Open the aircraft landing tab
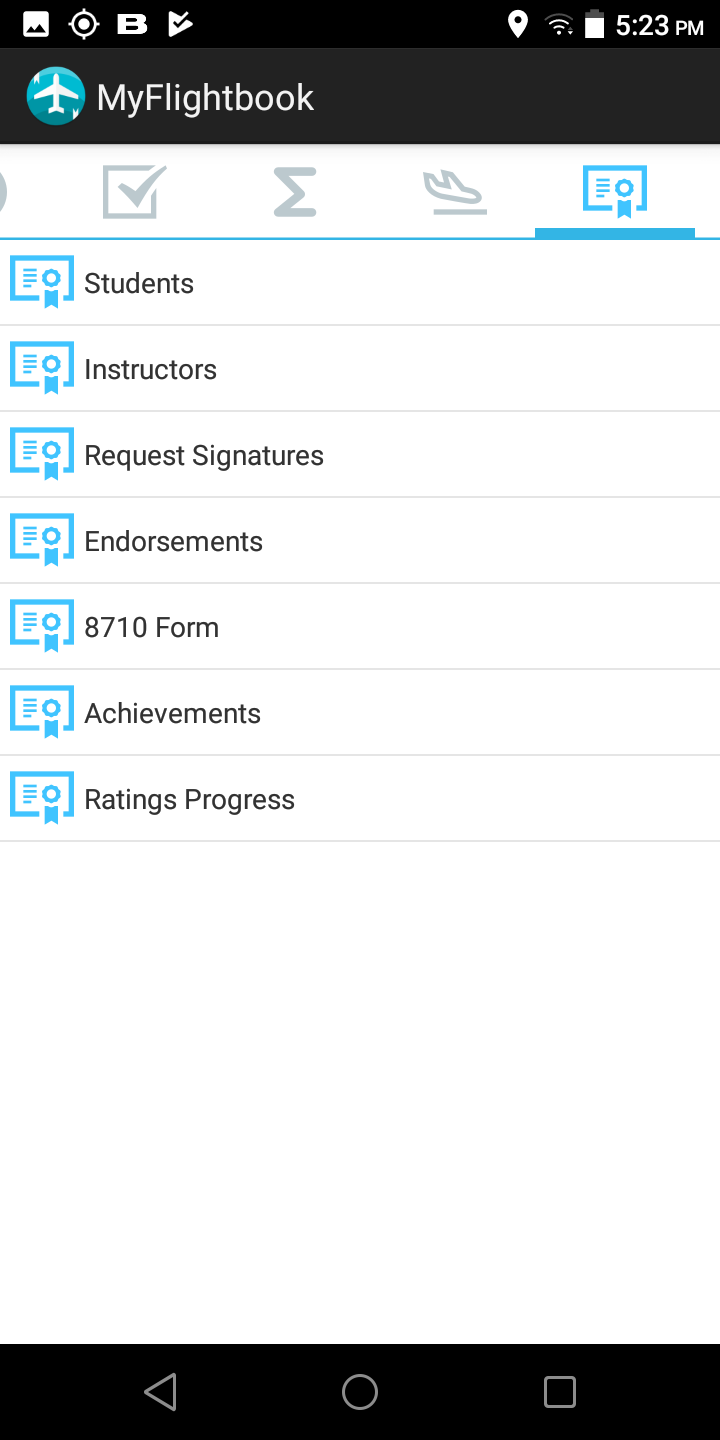 coord(455,192)
